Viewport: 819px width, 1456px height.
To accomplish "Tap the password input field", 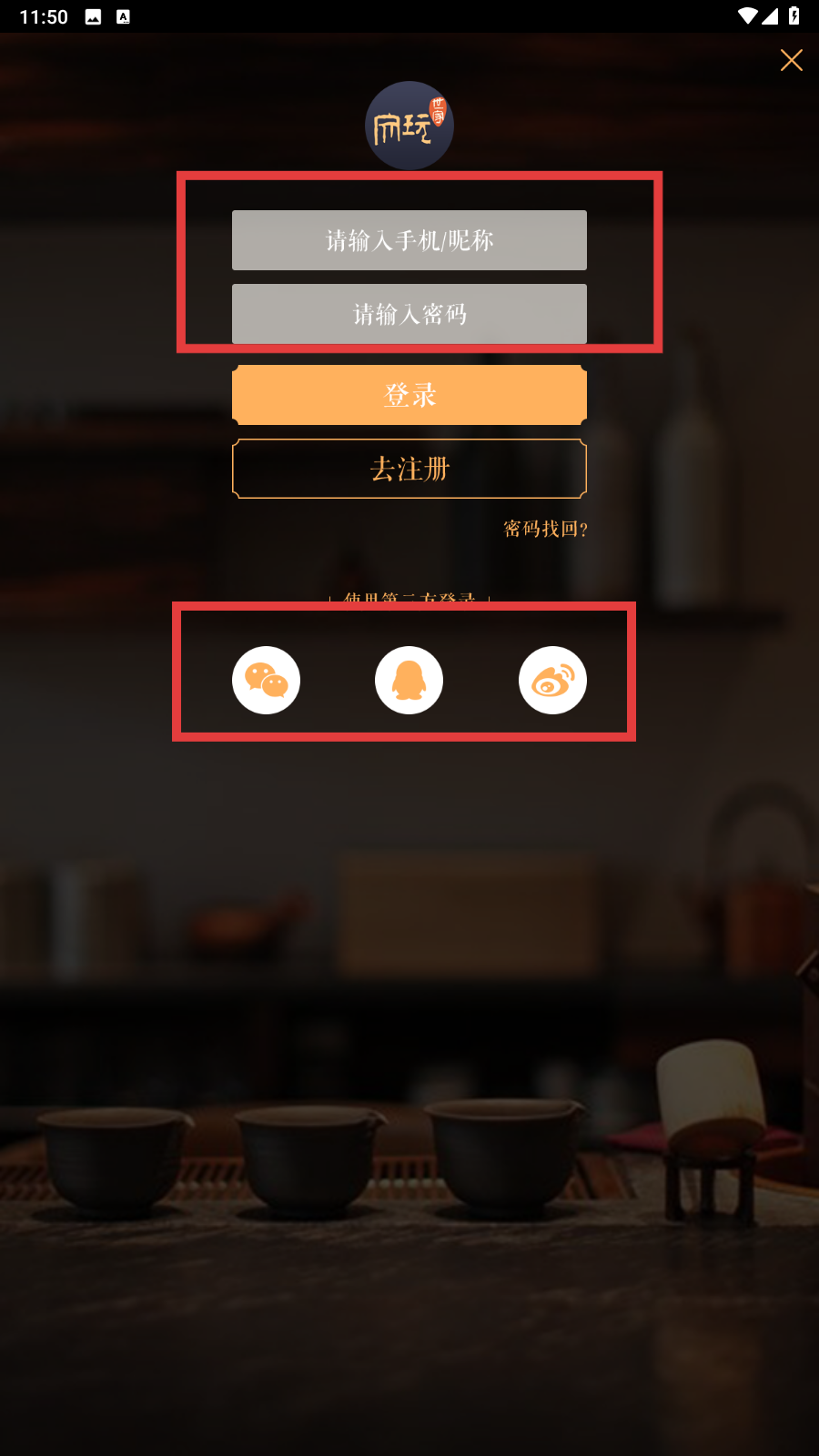I will pos(409,314).
